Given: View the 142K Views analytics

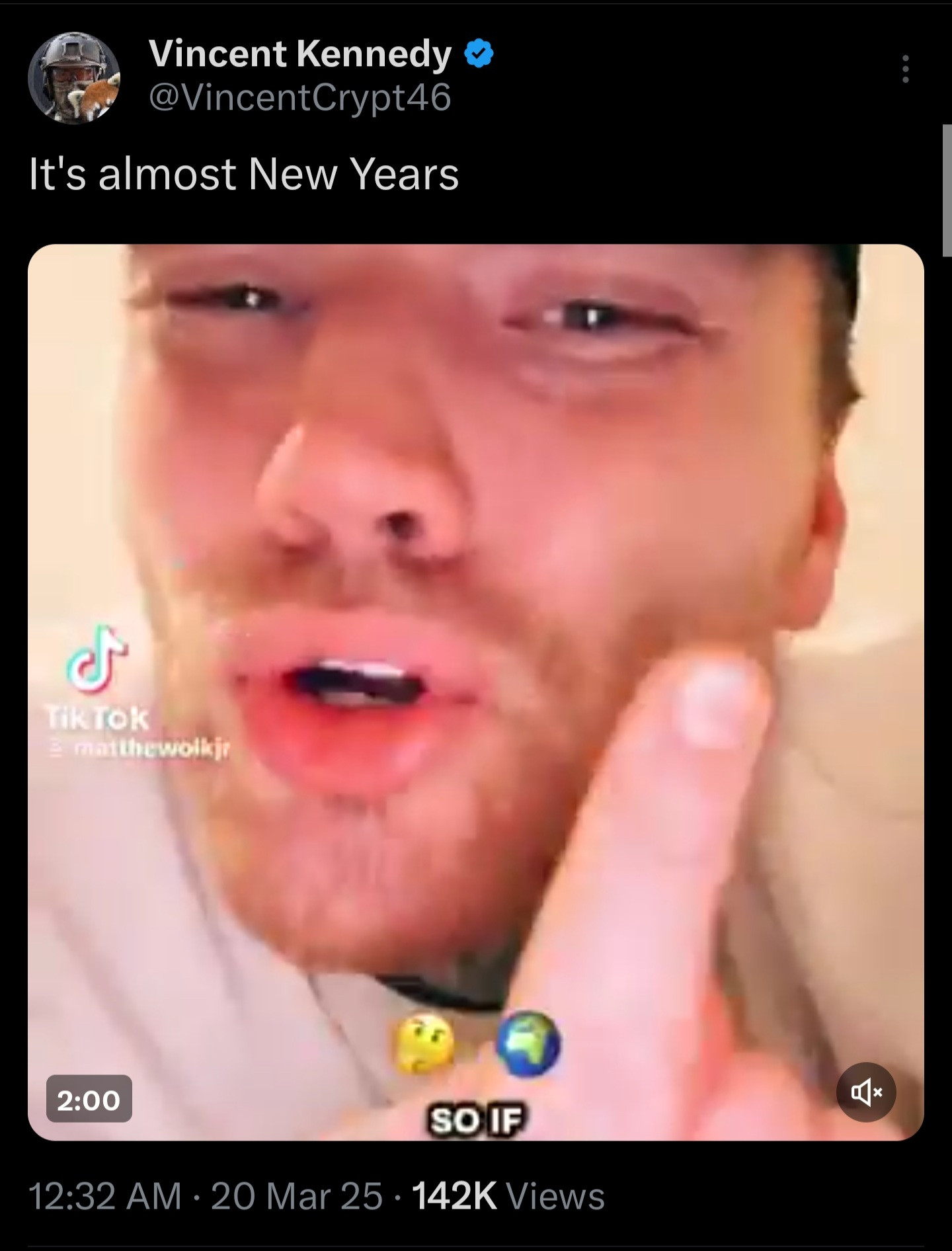Looking at the screenshot, I should pyautogui.click(x=508, y=1196).
